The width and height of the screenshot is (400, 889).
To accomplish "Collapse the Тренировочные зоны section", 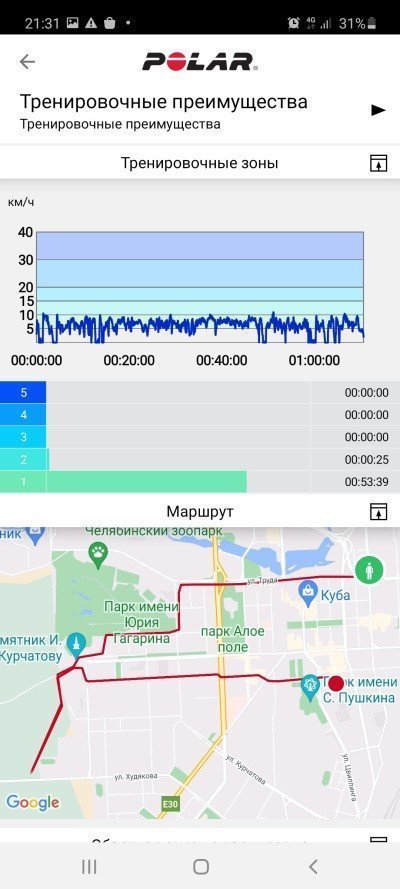I will [x=378, y=163].
